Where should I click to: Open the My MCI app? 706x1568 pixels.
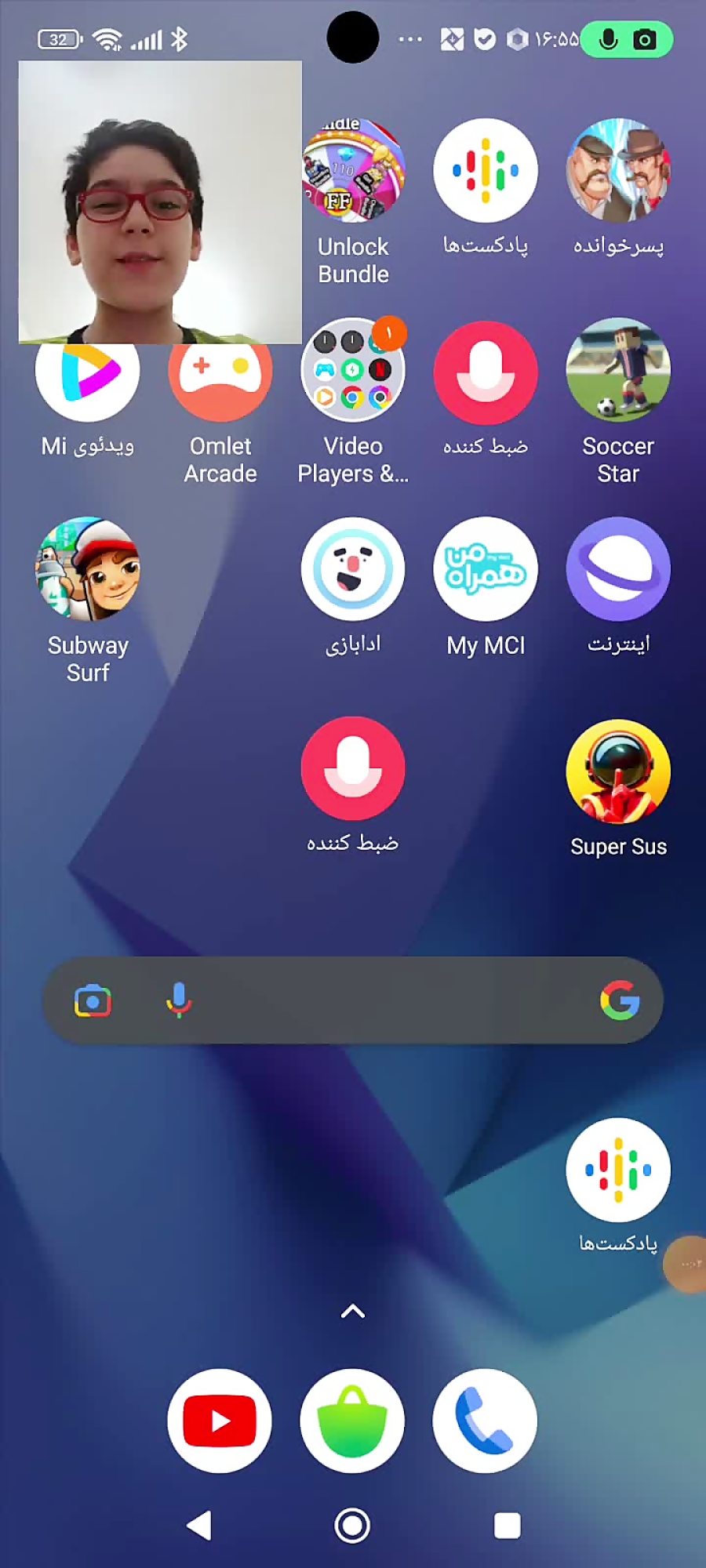[x=486, y=570]
